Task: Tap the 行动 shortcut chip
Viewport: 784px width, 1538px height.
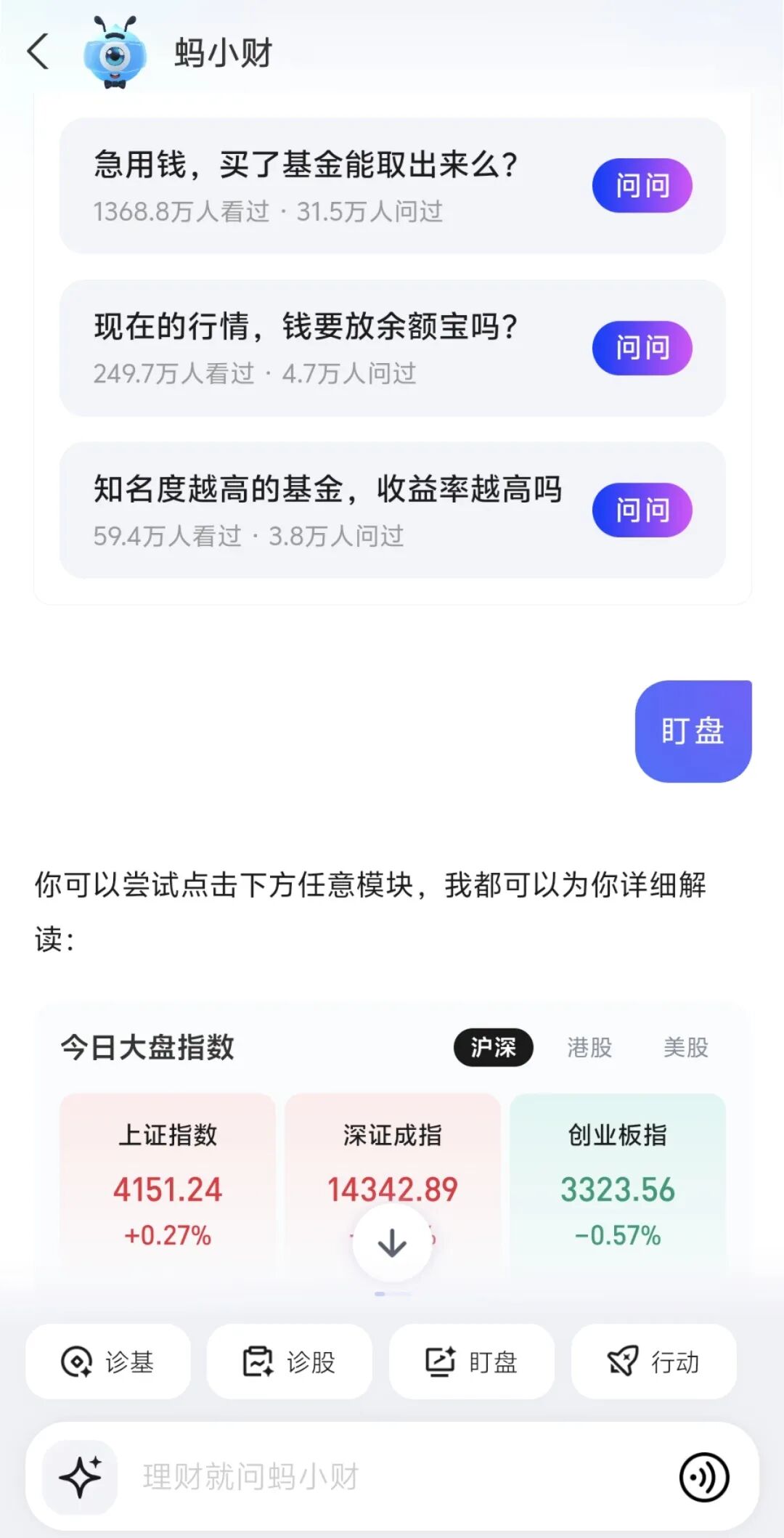Action: pyautogui.click(x=653, y=1362)
